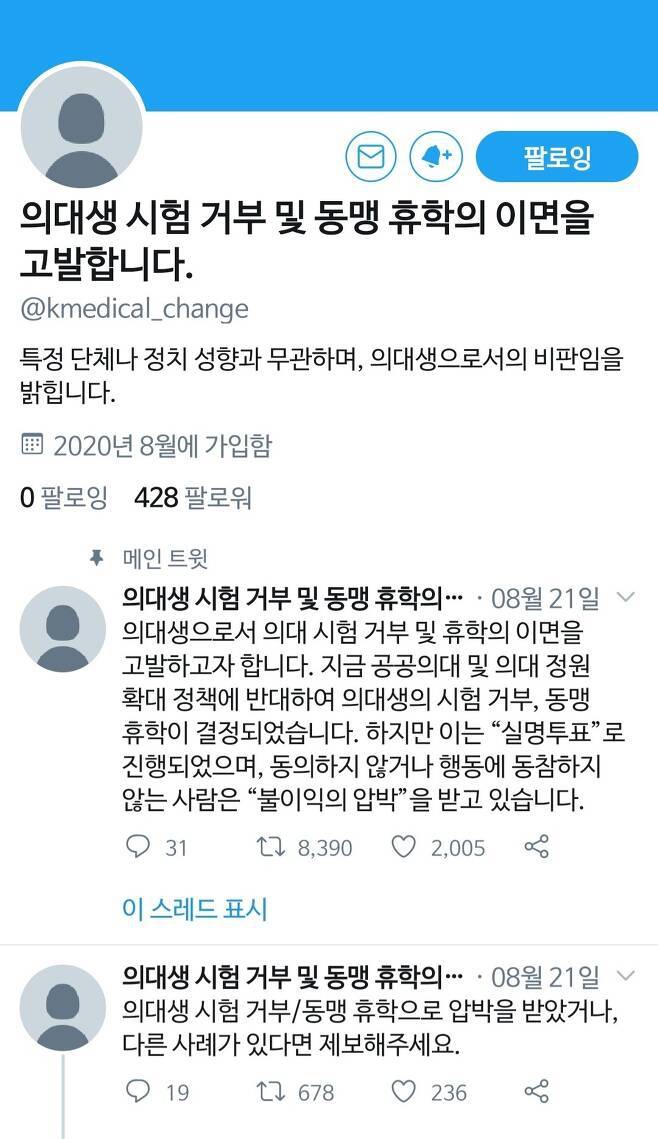This screenshot has width=658, height=1139.
Task: Open the dropdown arrow on the second tweet
Action: coord(625,976)
